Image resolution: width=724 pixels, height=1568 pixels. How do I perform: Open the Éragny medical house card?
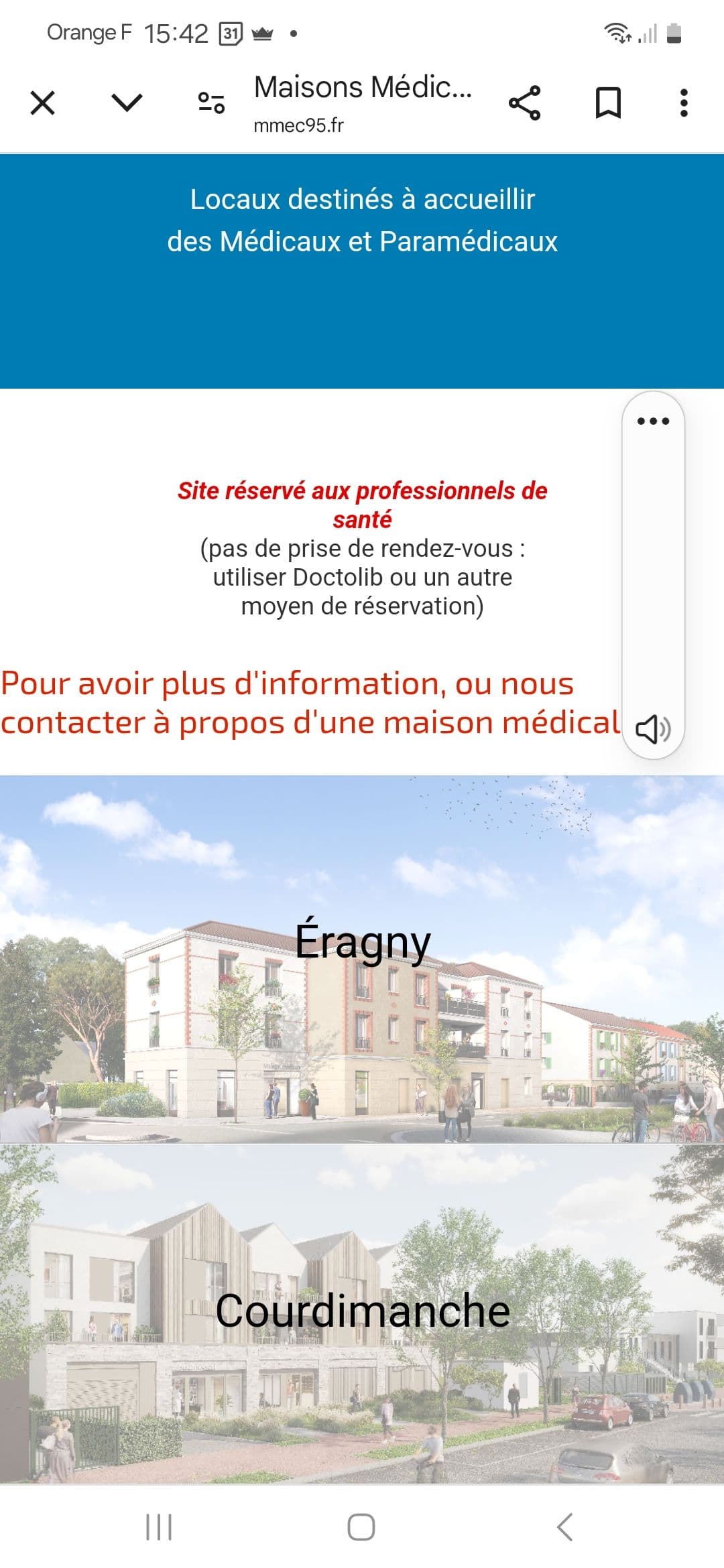[x=362, y=958]
